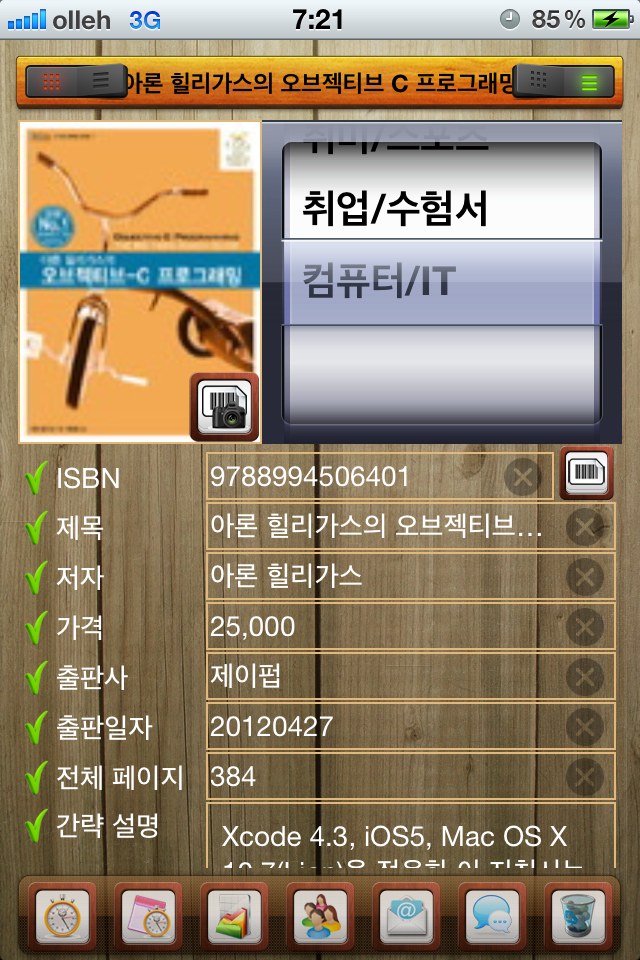Edit the 전체 페이지 page count field

pyautogui.click(x=380, y=777)
